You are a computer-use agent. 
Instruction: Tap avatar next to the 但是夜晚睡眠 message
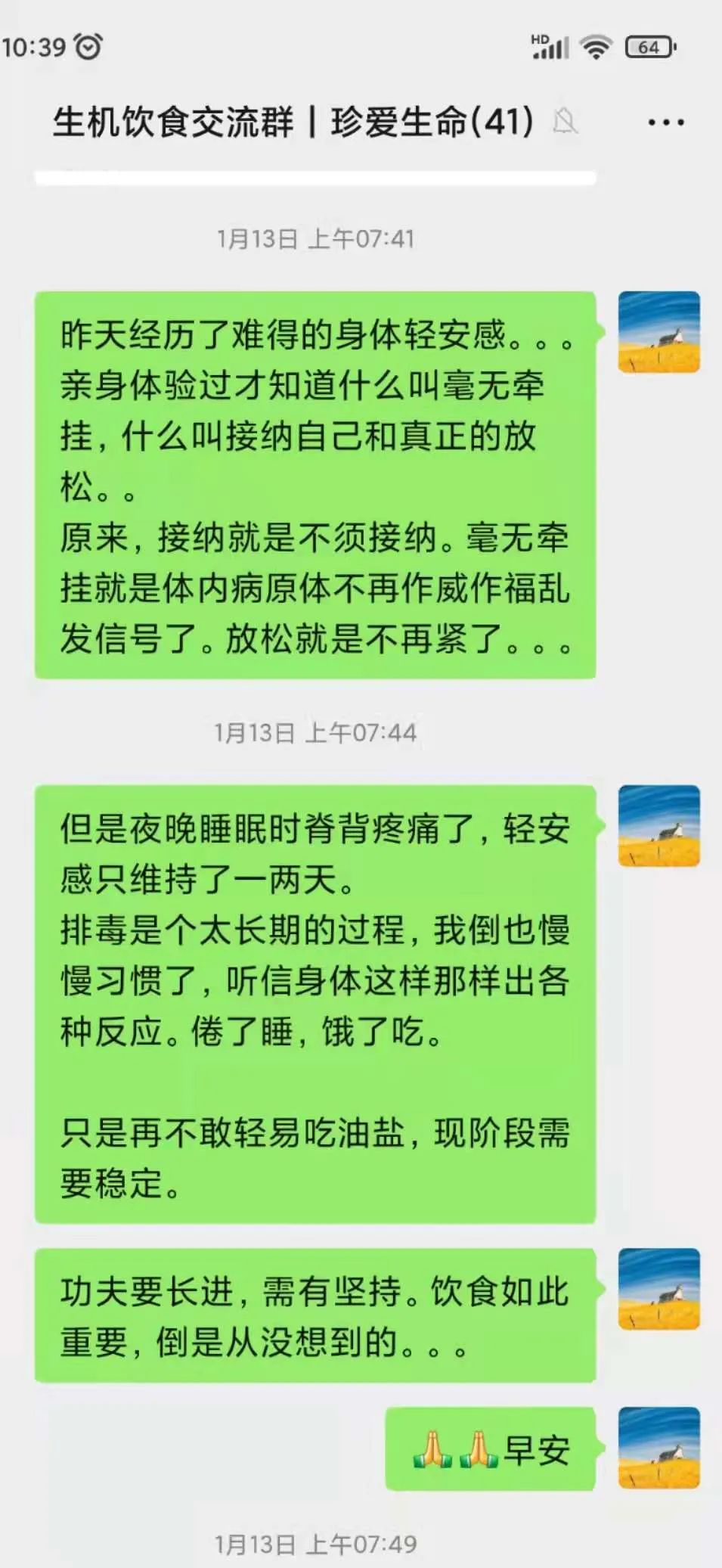(x=658, y=825)
